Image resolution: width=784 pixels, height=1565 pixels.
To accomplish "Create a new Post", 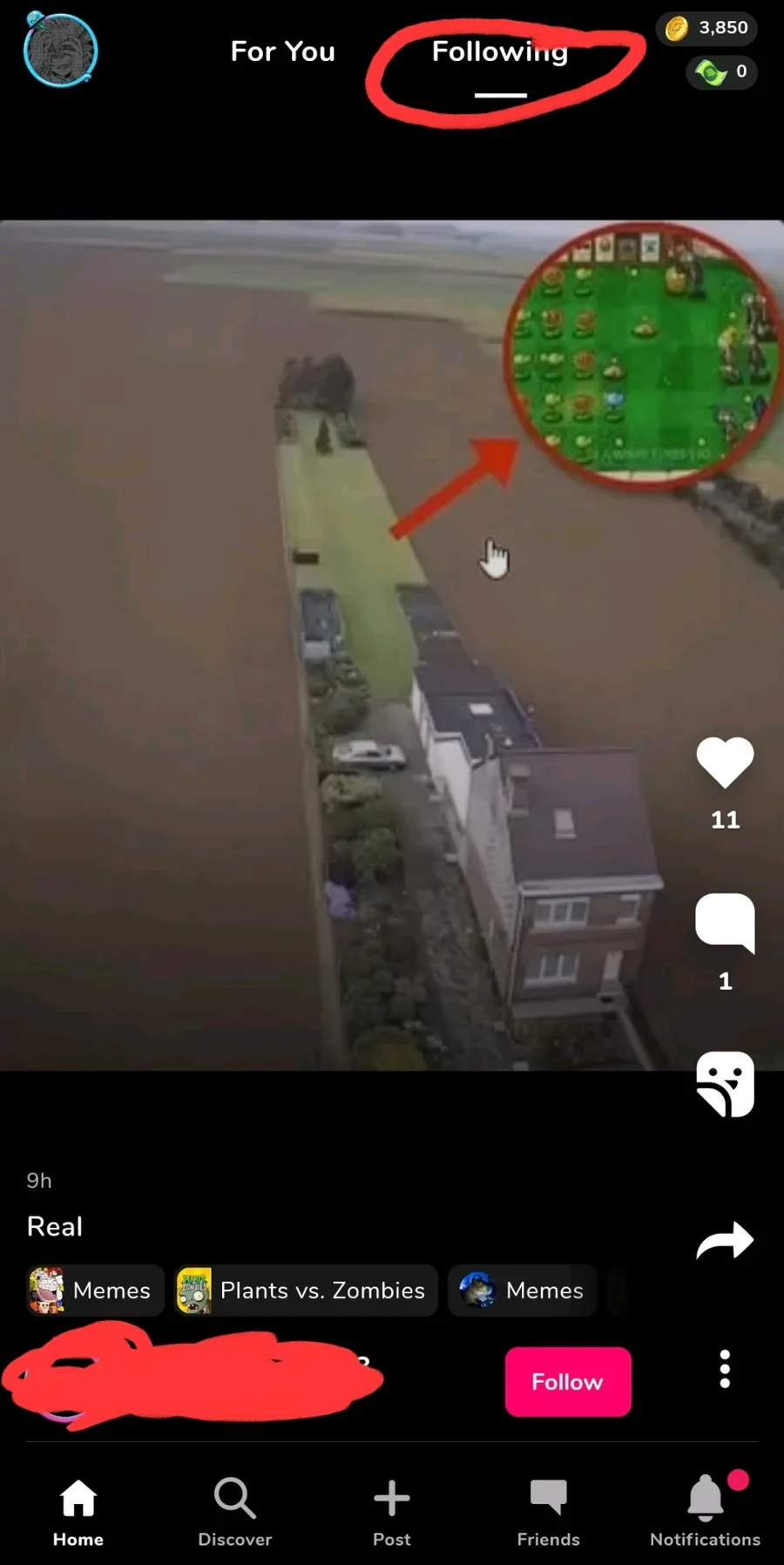I will (392, 1513).
